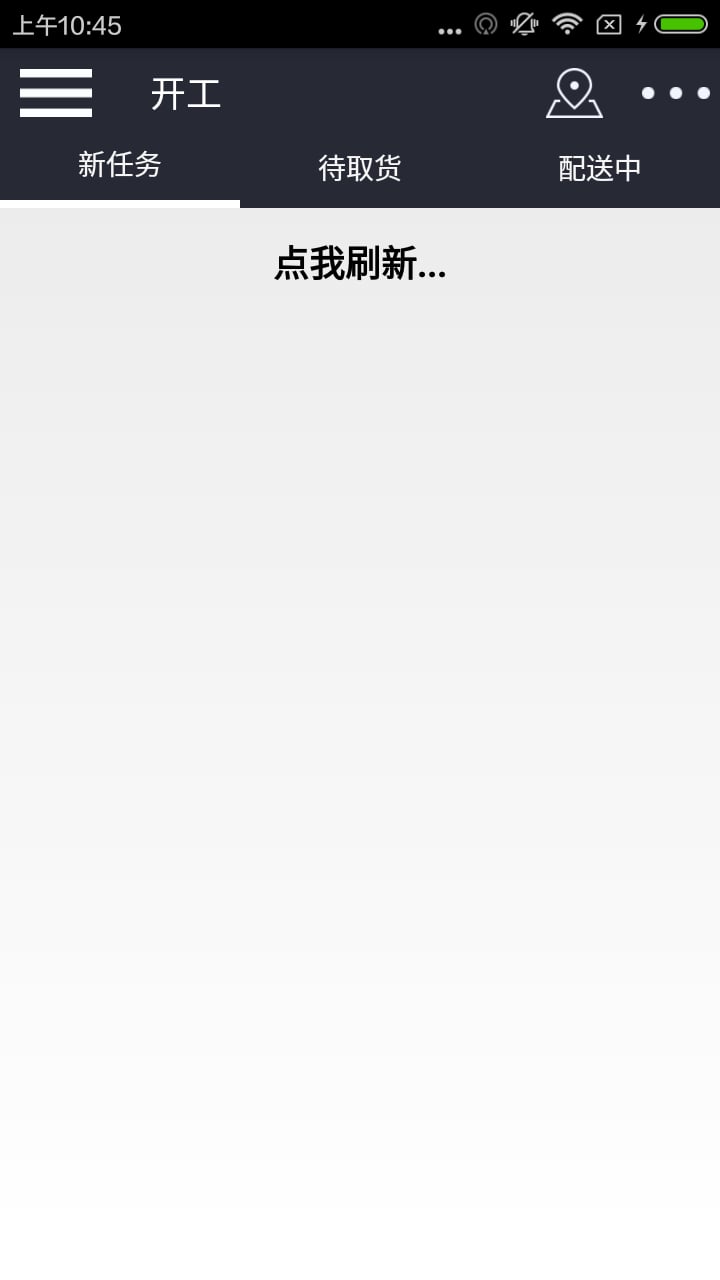Tap the 开工 start-work button
The width and height of the screenshot is (720, 1280).
point(186,94)
